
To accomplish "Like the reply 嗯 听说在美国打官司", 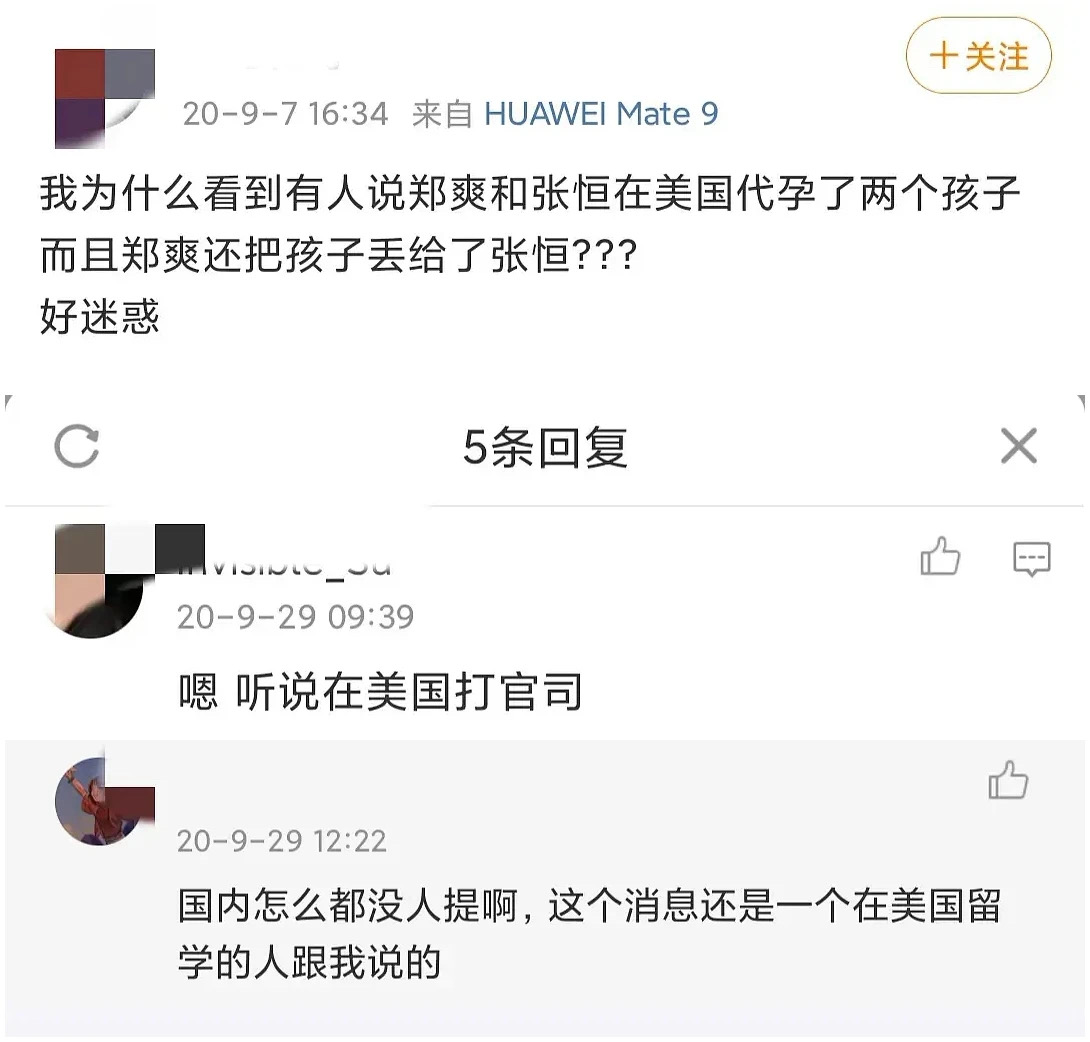I will pyautogui.click(x=940, y=558).
